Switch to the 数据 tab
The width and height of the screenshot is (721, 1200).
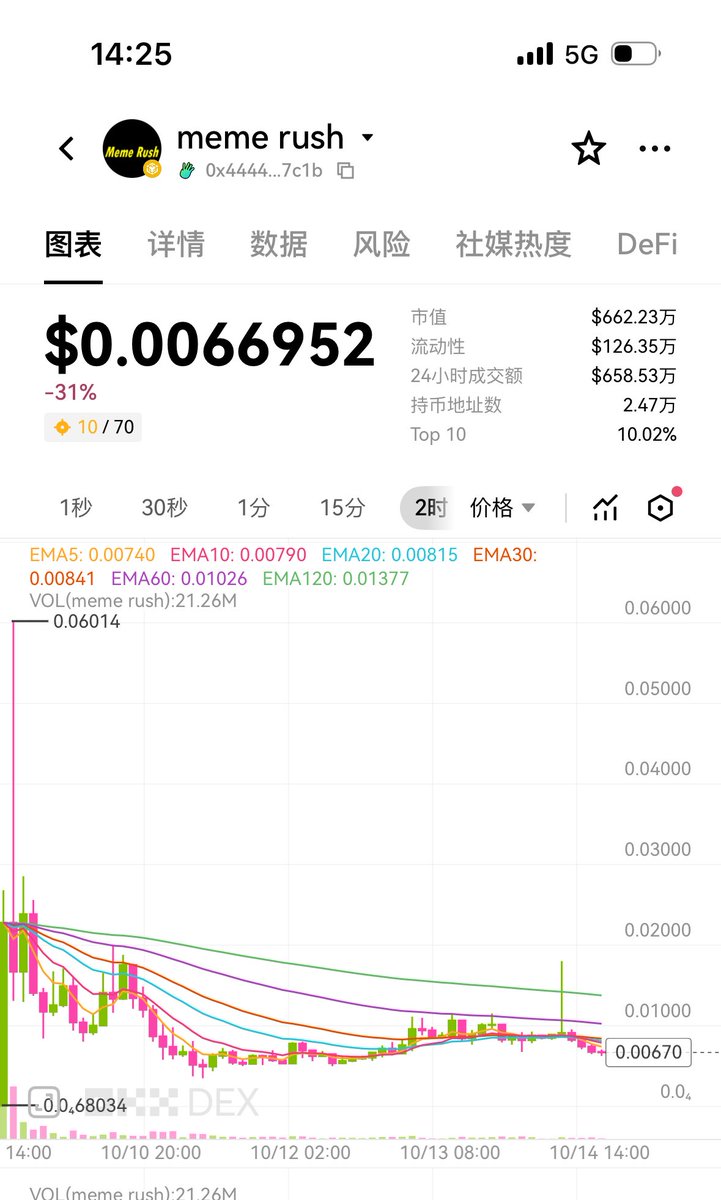click(x=278, y=244)
